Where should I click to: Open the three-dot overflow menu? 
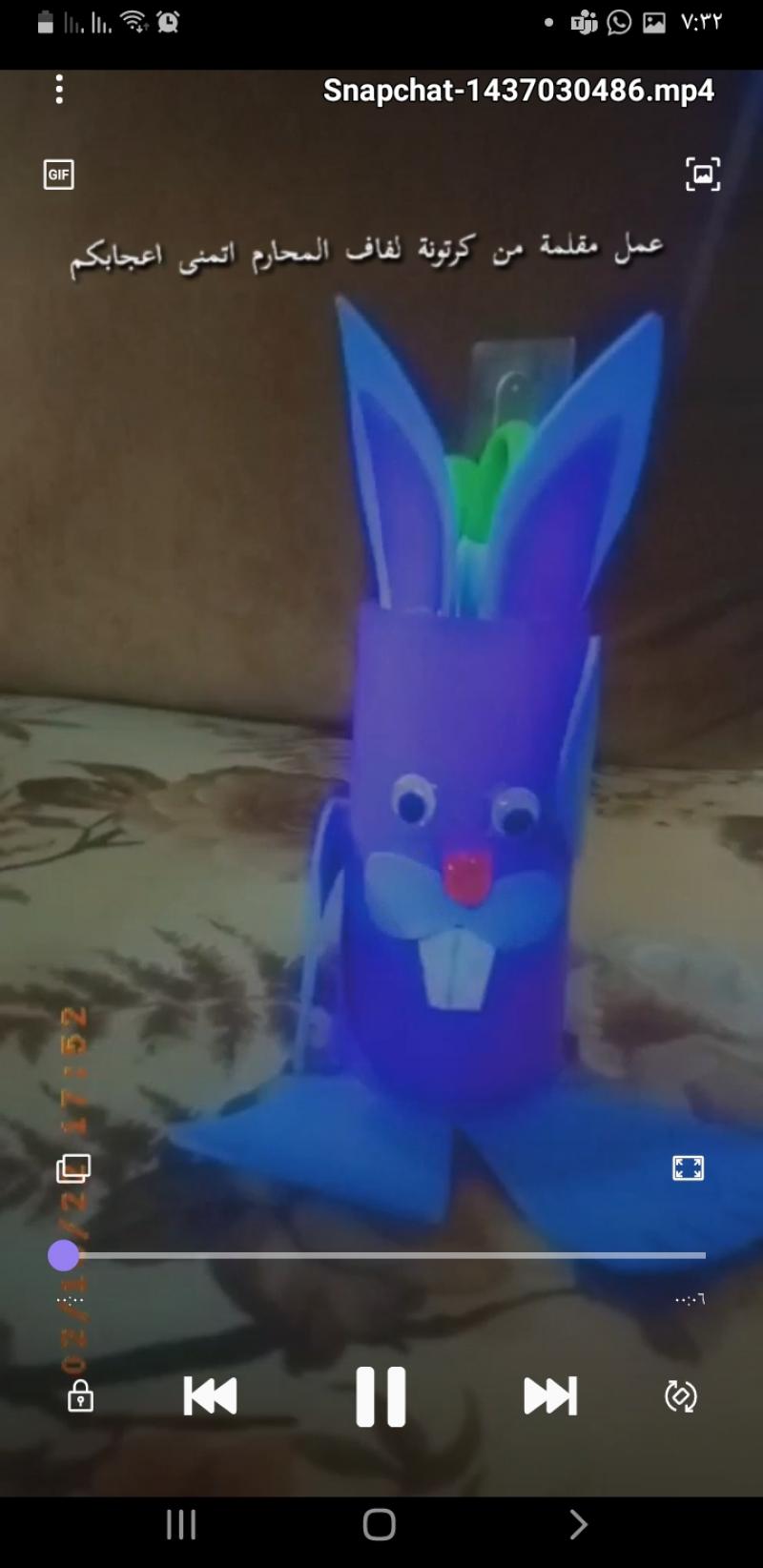click(x=59, y=90)
